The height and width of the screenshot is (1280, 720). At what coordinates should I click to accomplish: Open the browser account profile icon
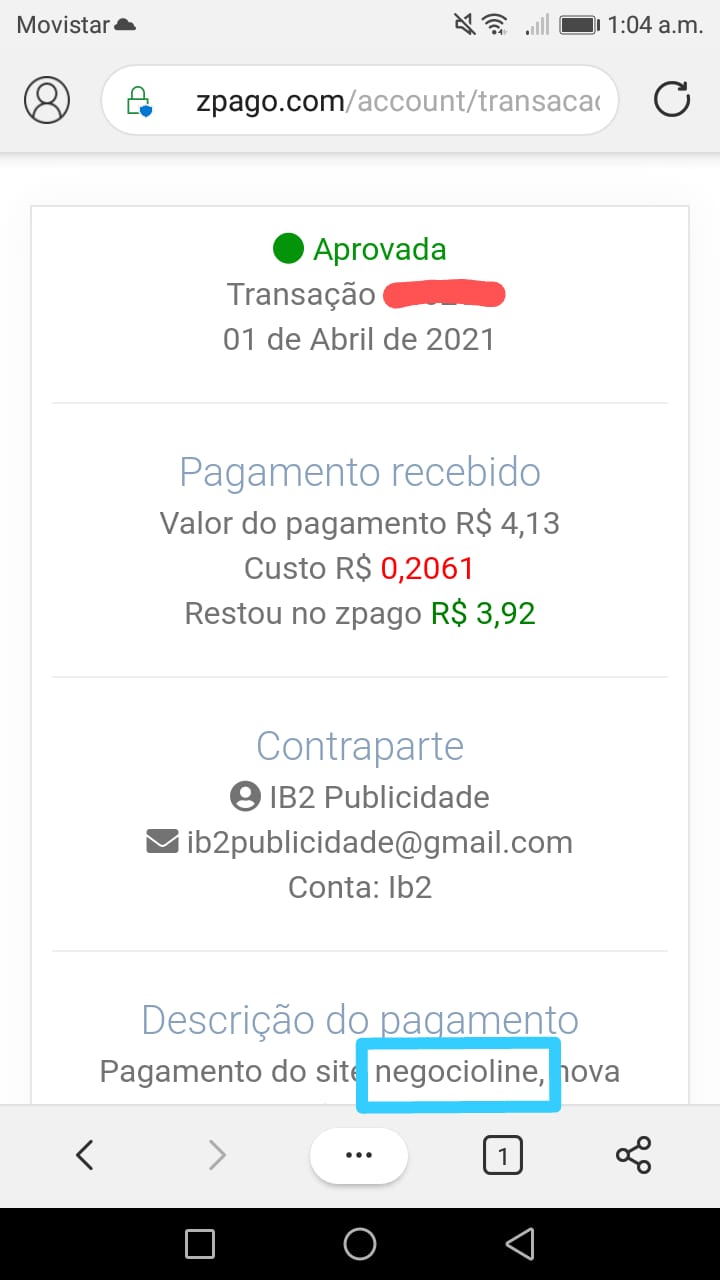[47, 100]
